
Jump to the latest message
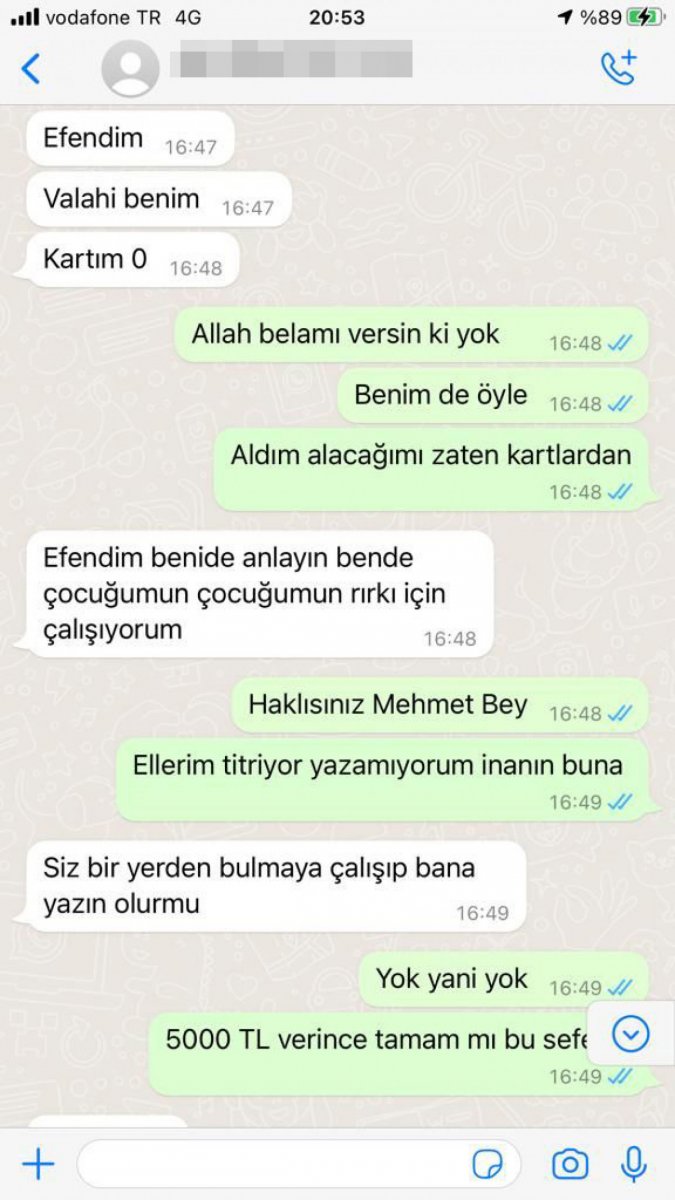pos(630,1035)
